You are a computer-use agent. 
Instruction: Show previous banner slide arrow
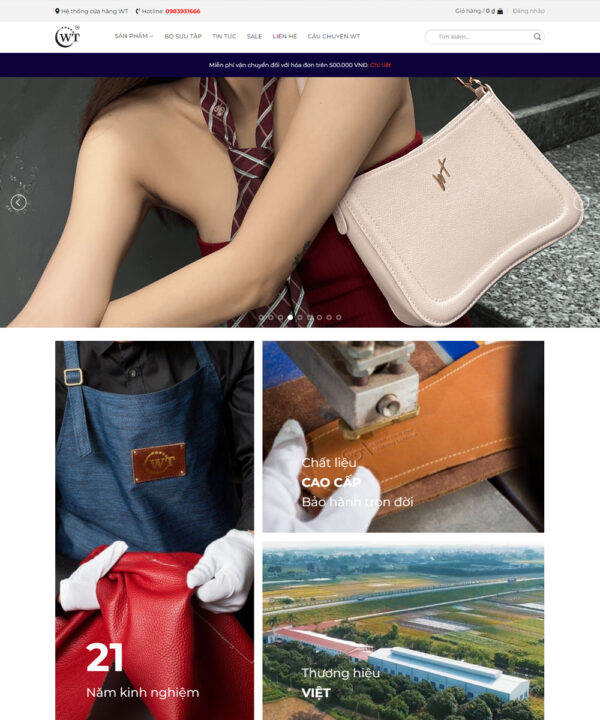(x=18, y=202)
